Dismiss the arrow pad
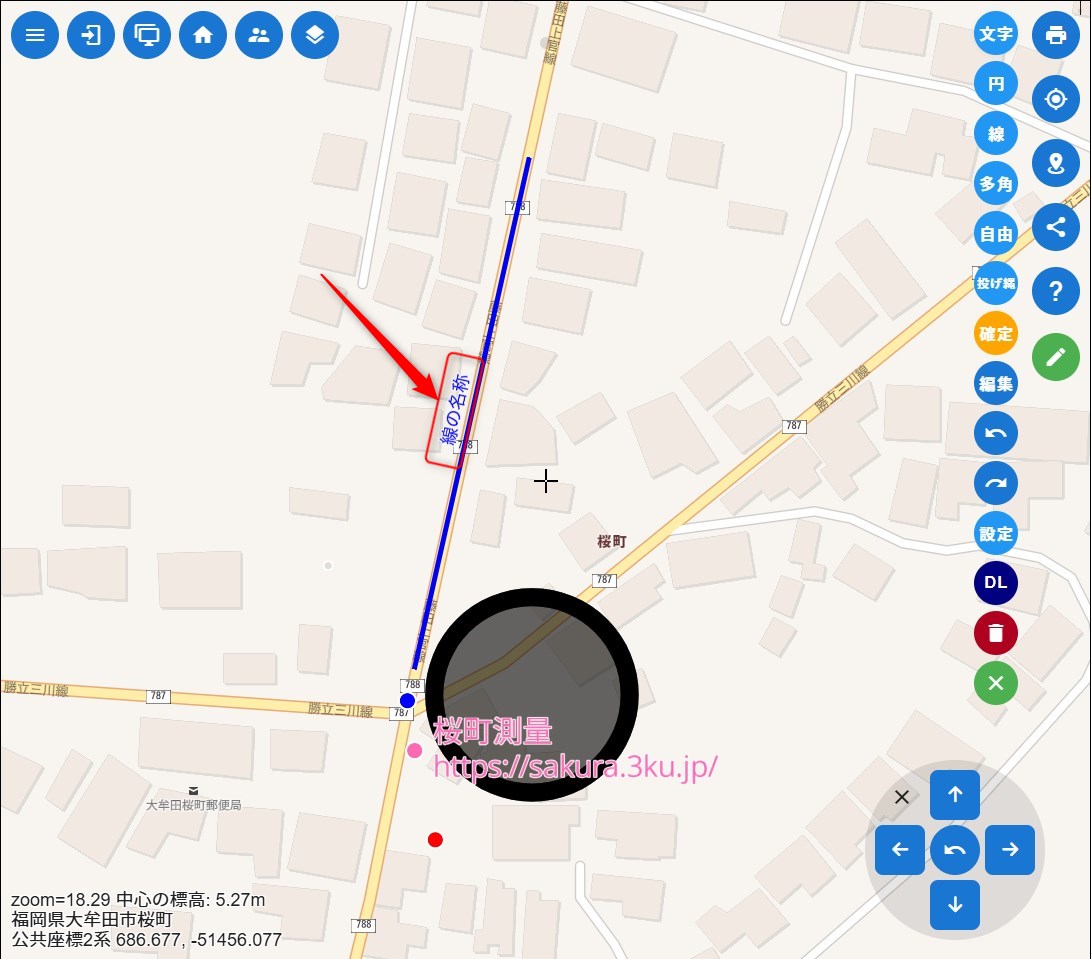Screen dimensions: 1091x959 (x=902, y=797)
